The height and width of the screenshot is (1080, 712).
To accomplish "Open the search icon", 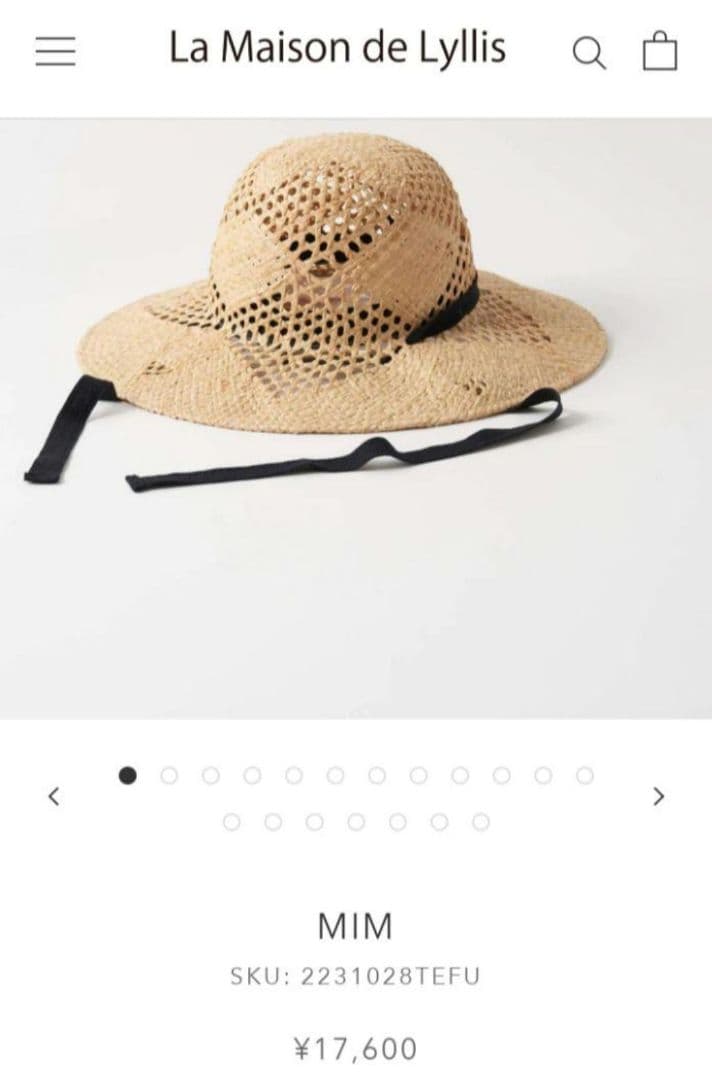I will [589, 53].
